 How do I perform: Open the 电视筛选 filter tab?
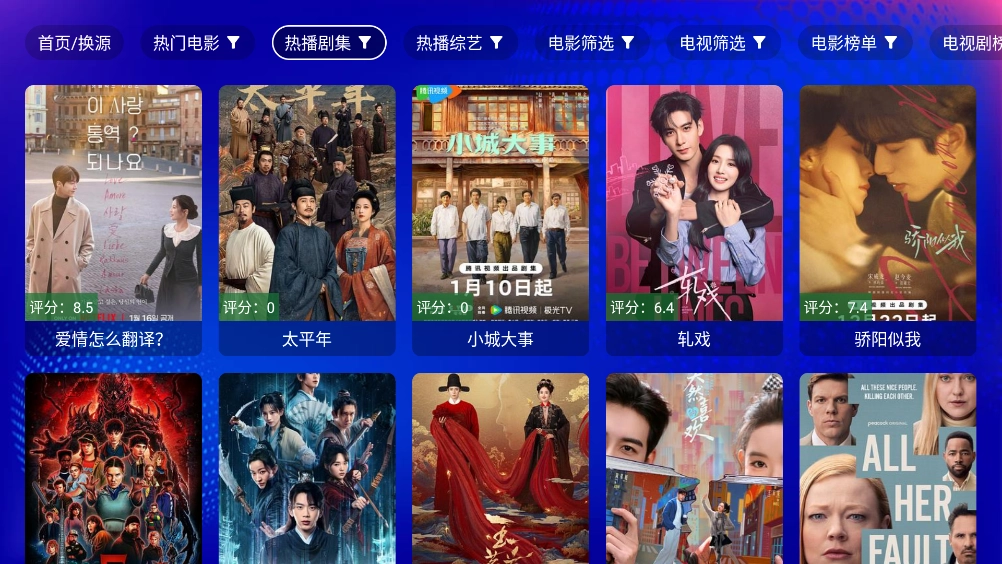(x=723, y=43)
